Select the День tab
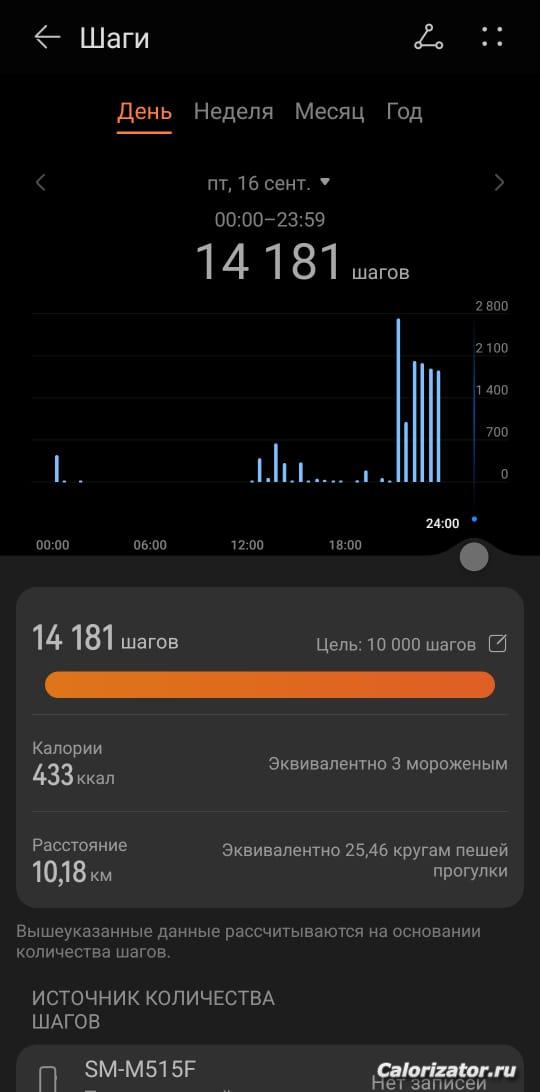This screenshot has height=1092, width=540. pos(144,112)
